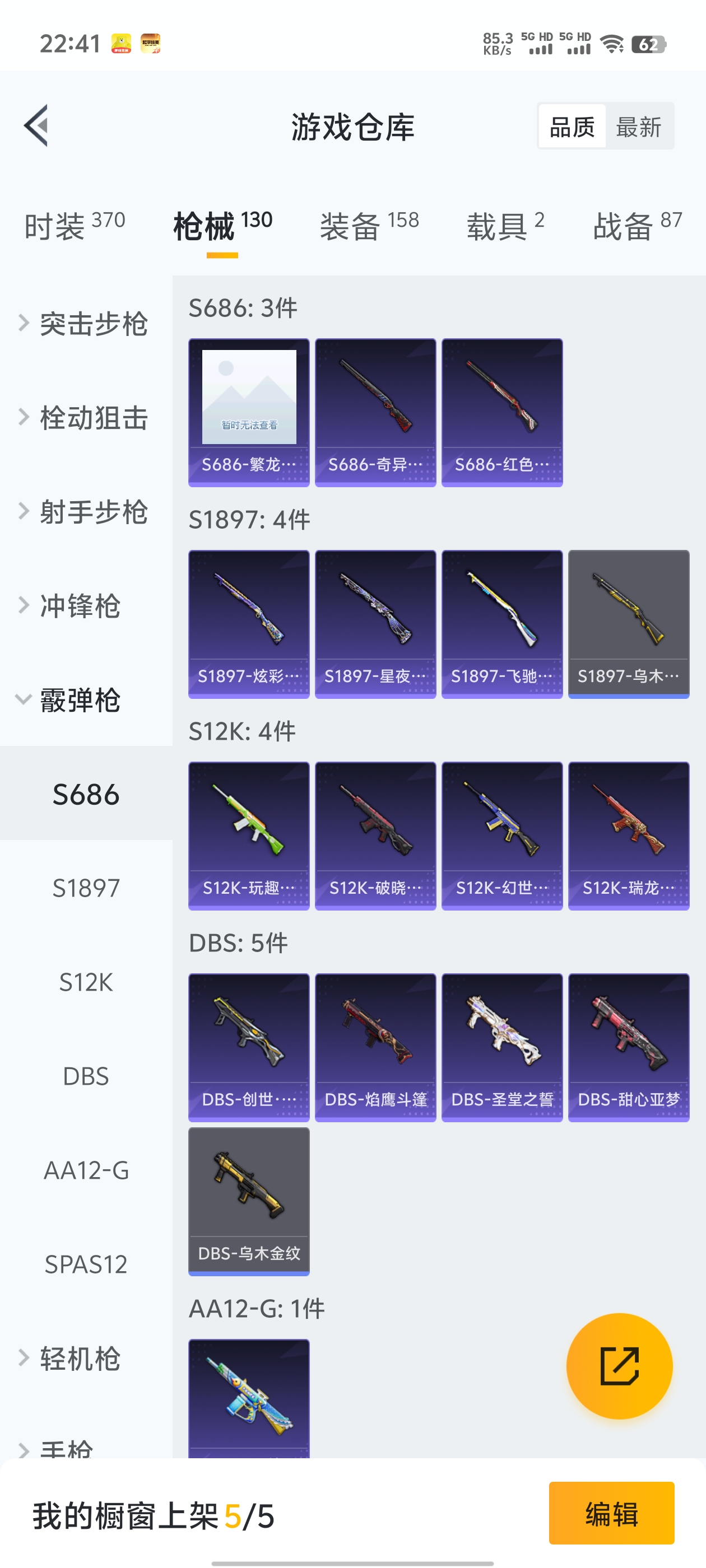706x1568 pixels.
Task: Sort by 最新
Action: coord(638,127)
